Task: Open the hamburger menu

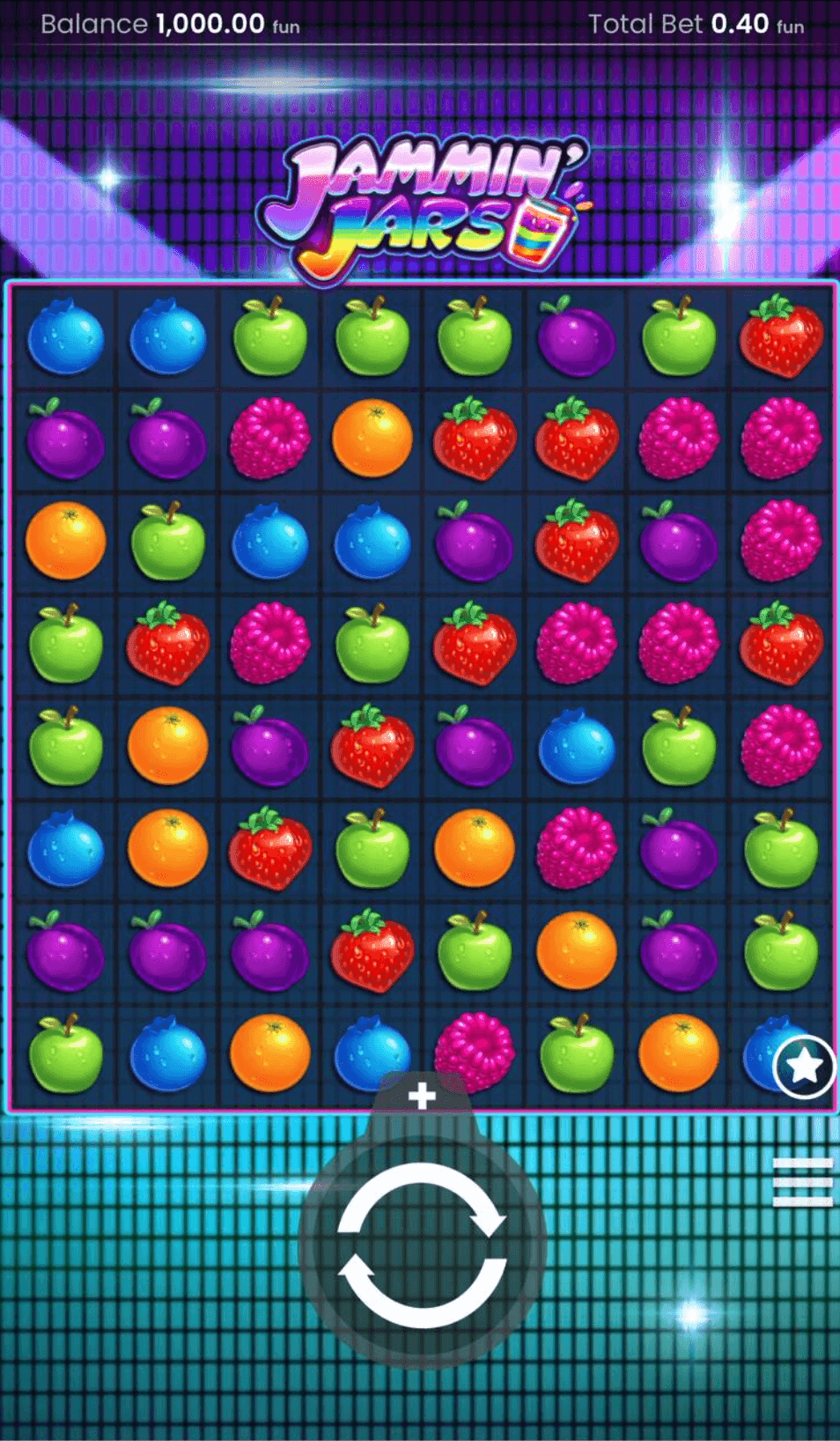Action: click(x=802, y=1182)
